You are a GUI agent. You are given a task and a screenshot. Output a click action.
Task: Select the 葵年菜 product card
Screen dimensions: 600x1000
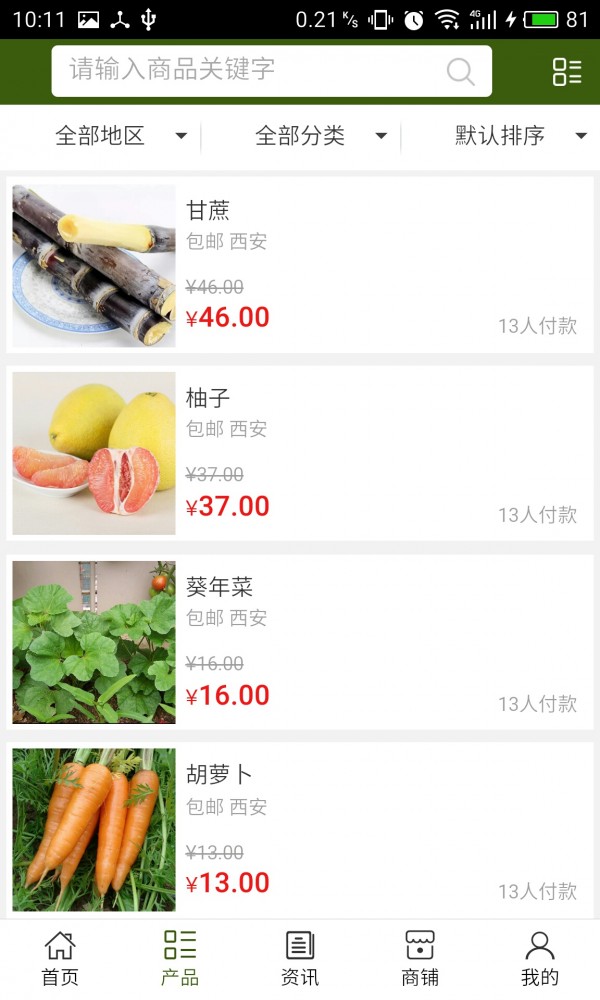(300, 642)
